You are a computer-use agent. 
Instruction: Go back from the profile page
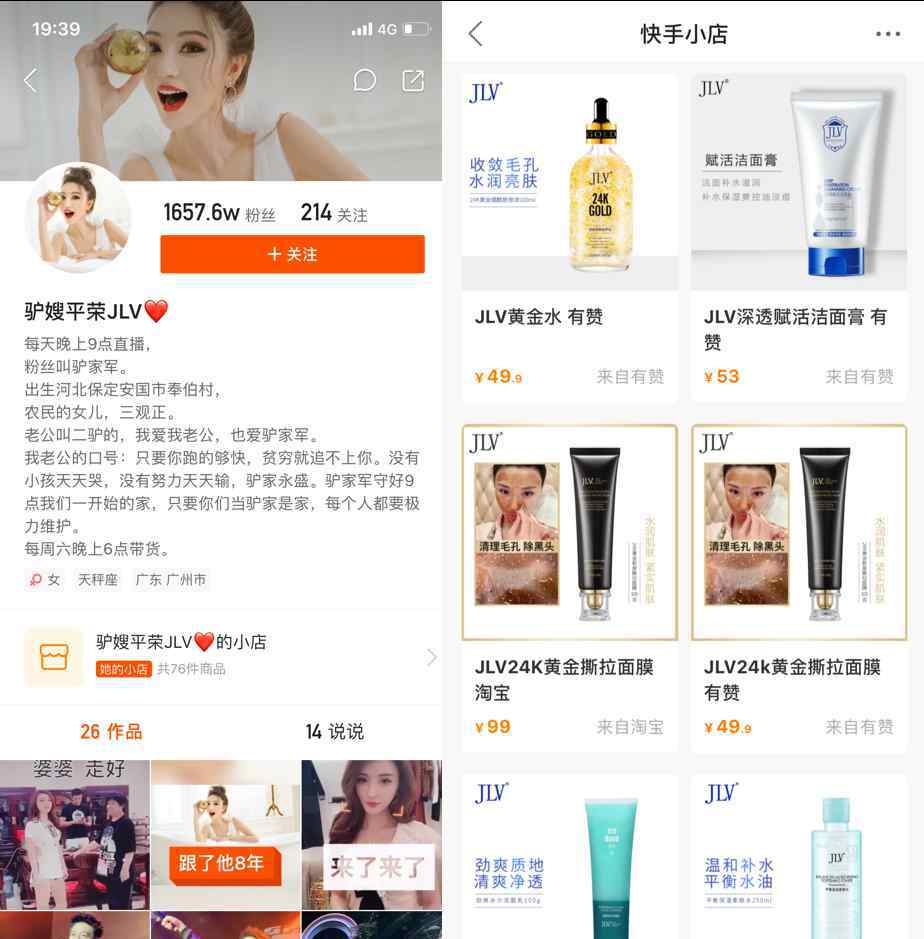tap(31, 81)
